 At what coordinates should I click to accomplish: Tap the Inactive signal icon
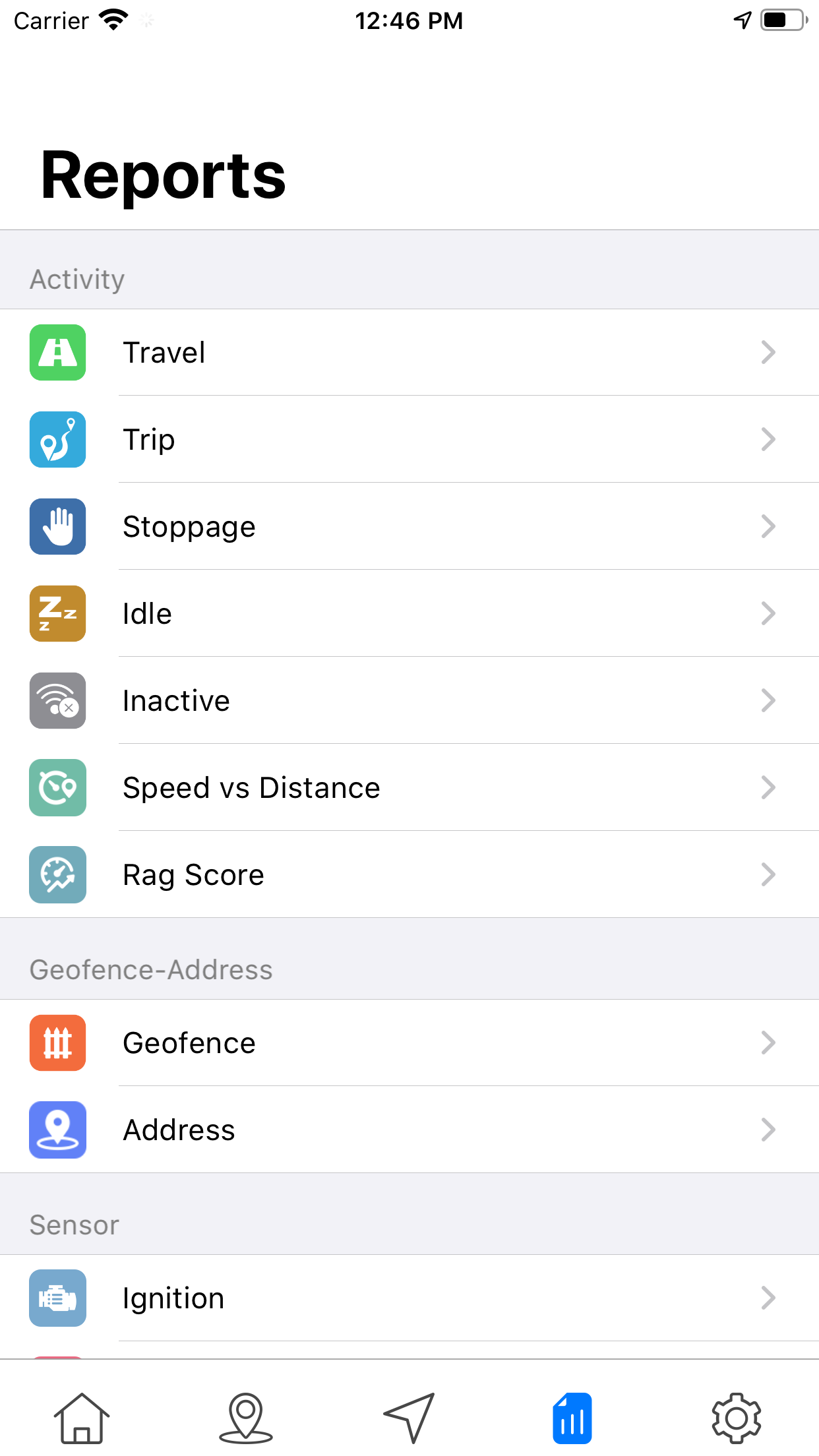tap(57, 701)
